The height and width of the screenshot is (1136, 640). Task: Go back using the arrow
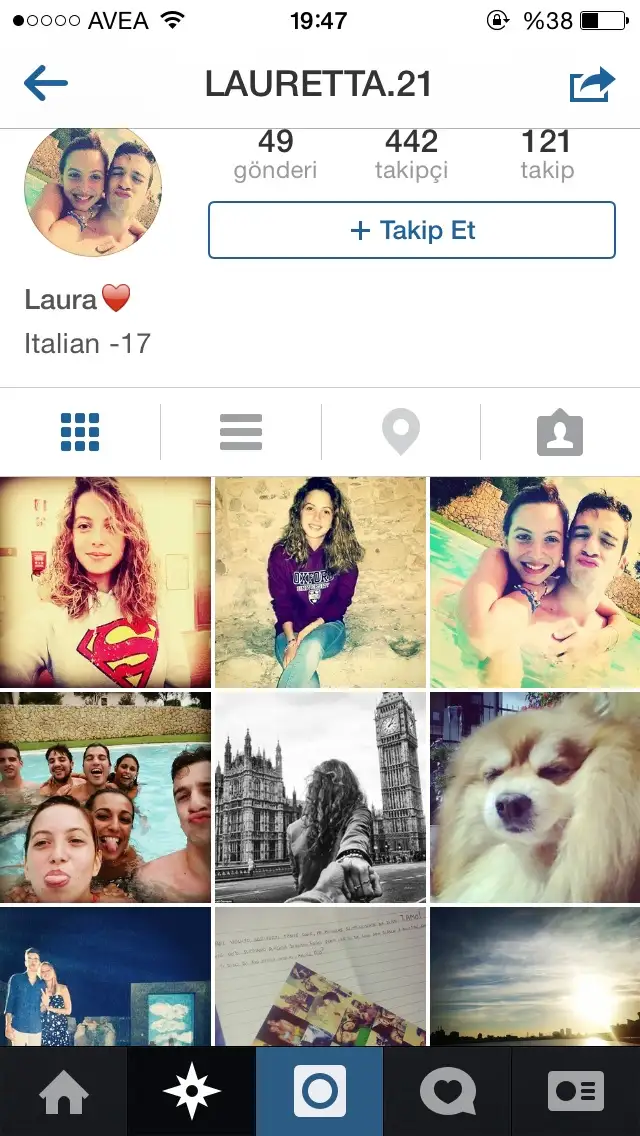[46, 84]
